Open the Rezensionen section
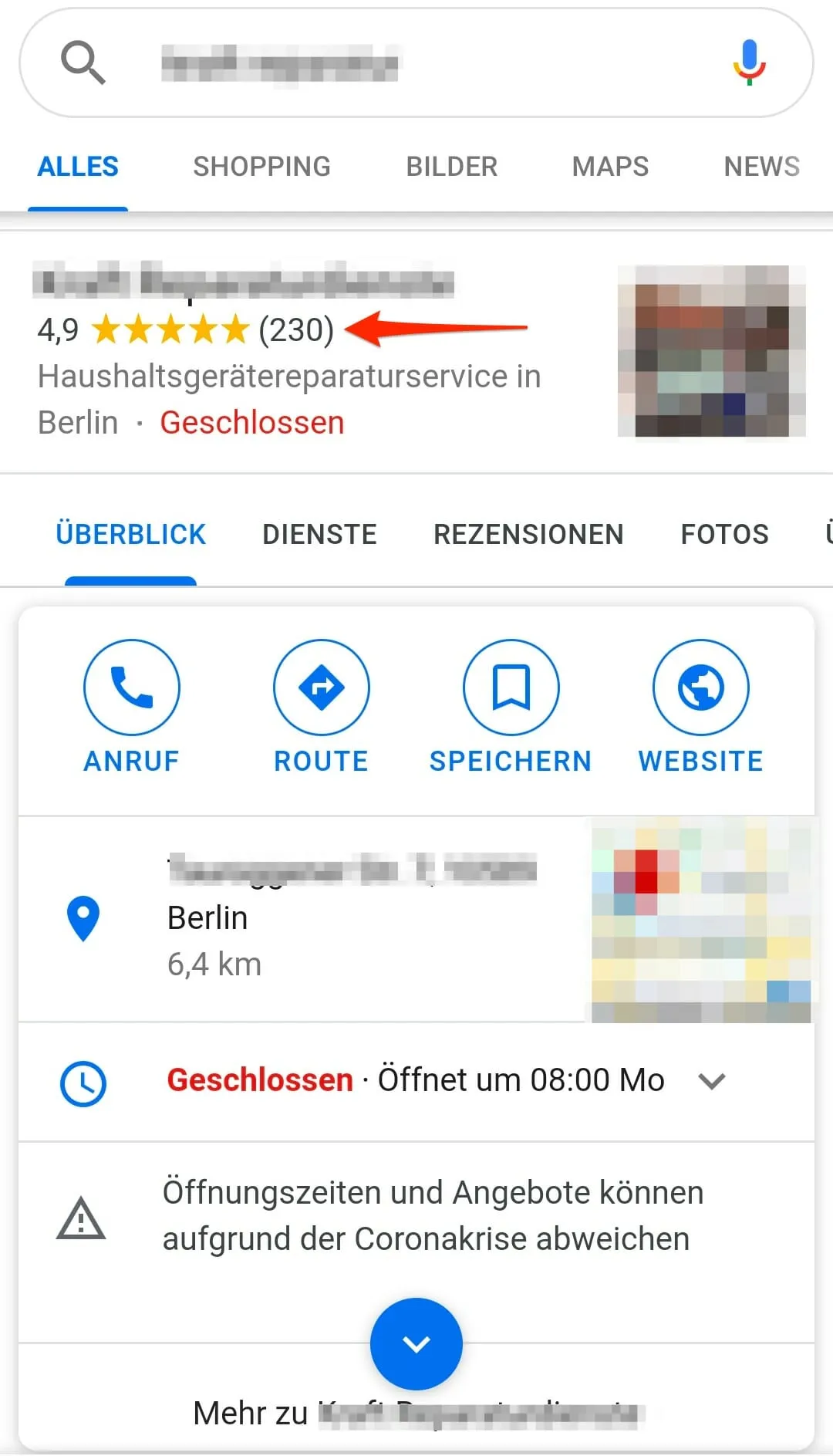Image resolution: width=833 pixels, height=1456 pixels. [528, 534]
